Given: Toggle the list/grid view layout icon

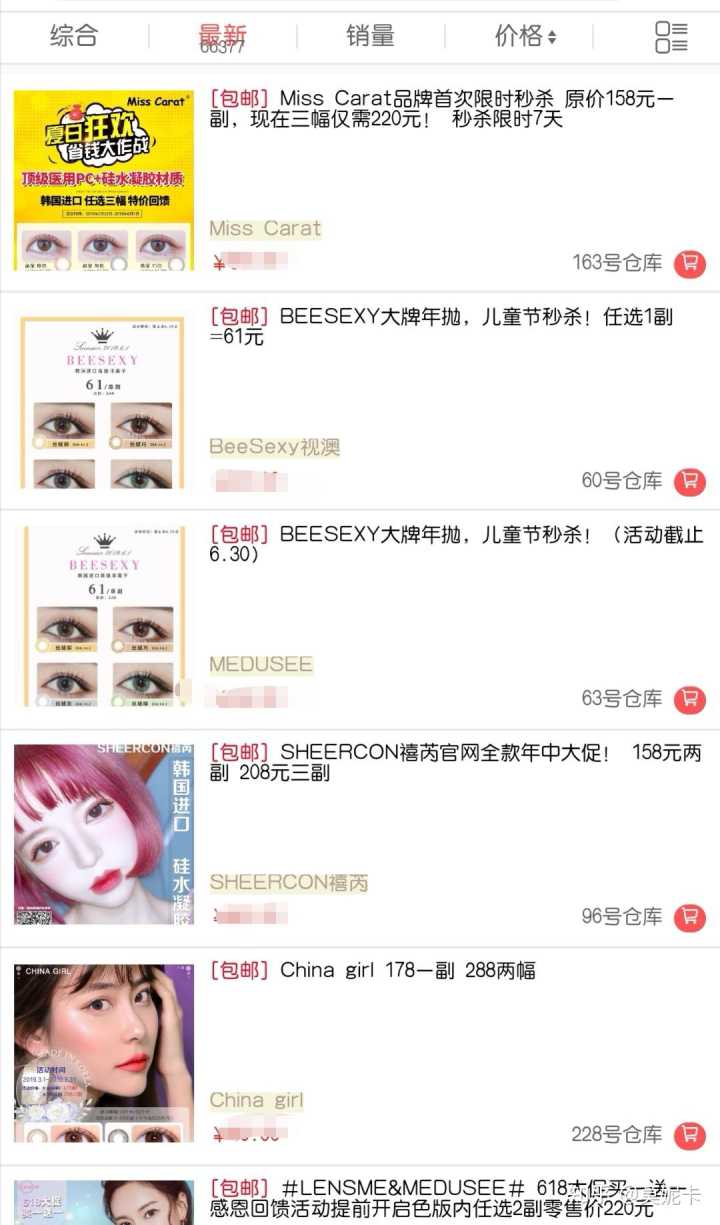Looking at the screenshot, I should pyautogui.click(x=671, y=37).
